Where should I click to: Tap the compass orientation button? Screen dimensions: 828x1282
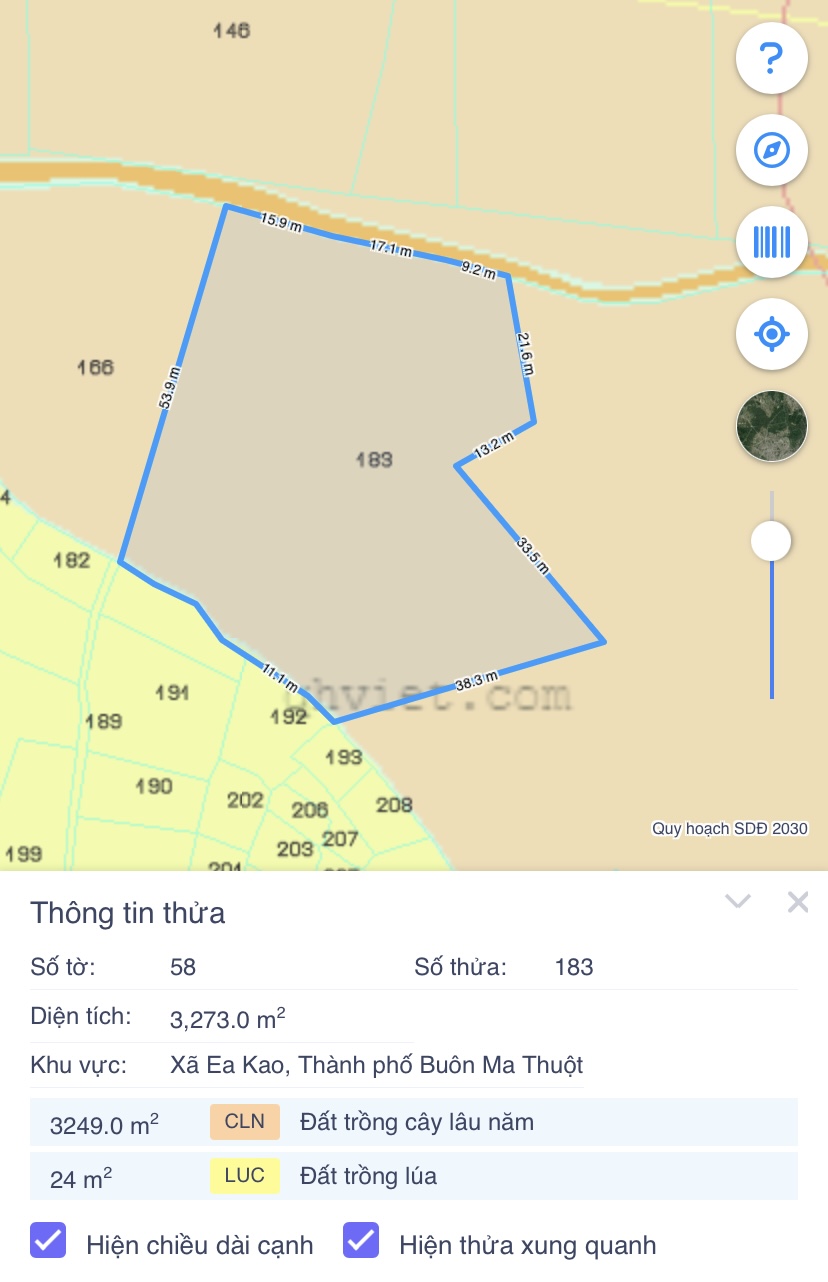point(771,151)
